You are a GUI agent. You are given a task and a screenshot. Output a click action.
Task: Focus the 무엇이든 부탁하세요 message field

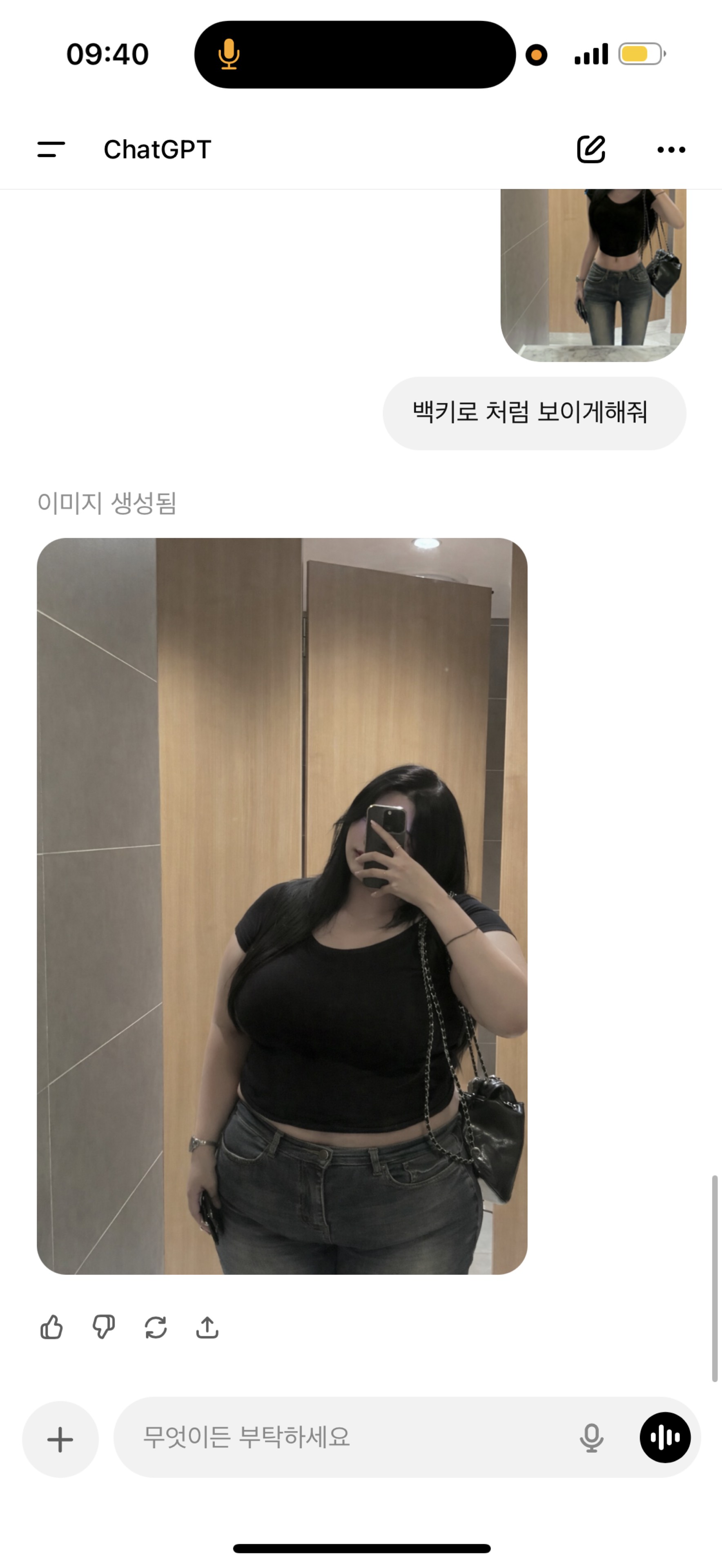[341, 1437]
